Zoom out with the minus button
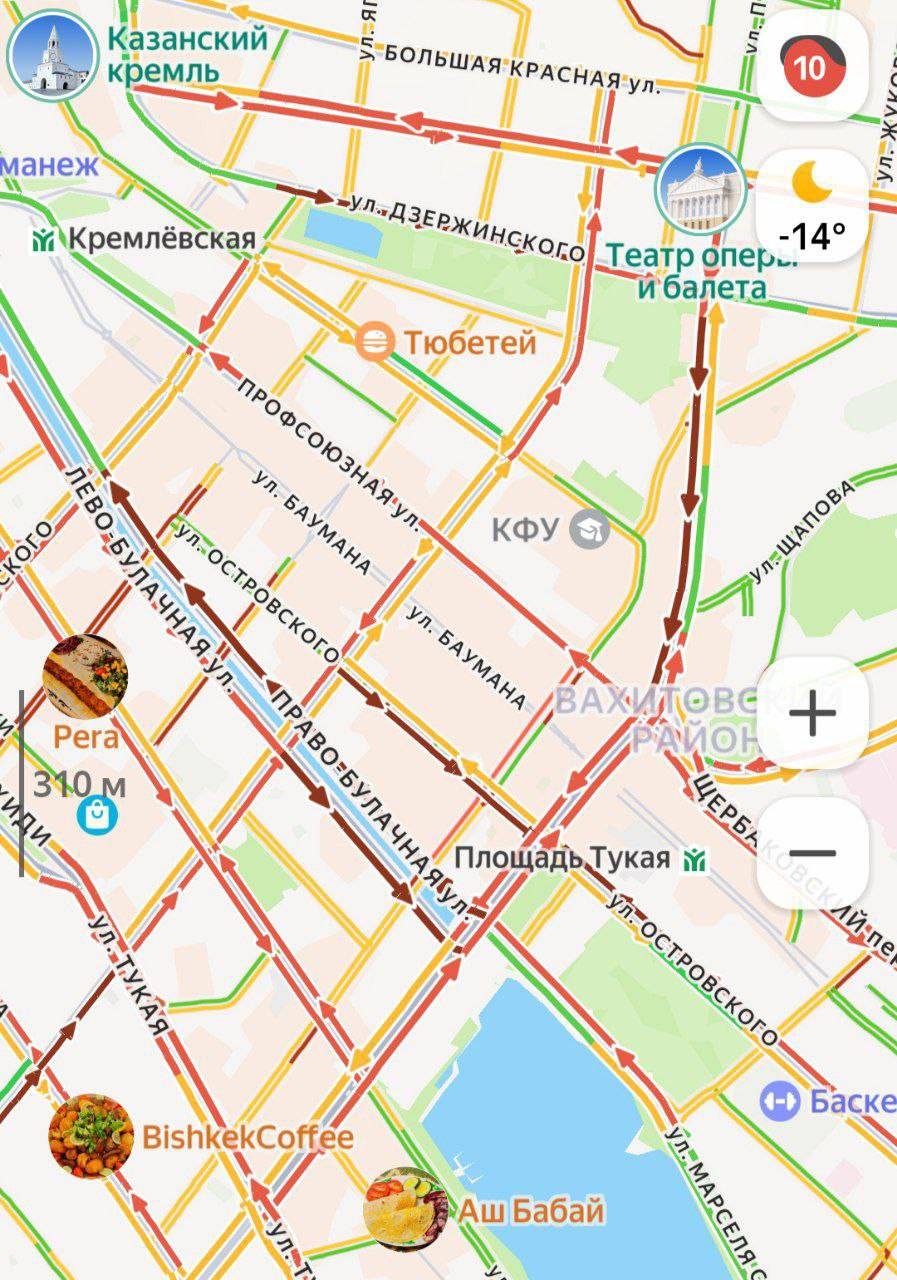 pos(812,853)
